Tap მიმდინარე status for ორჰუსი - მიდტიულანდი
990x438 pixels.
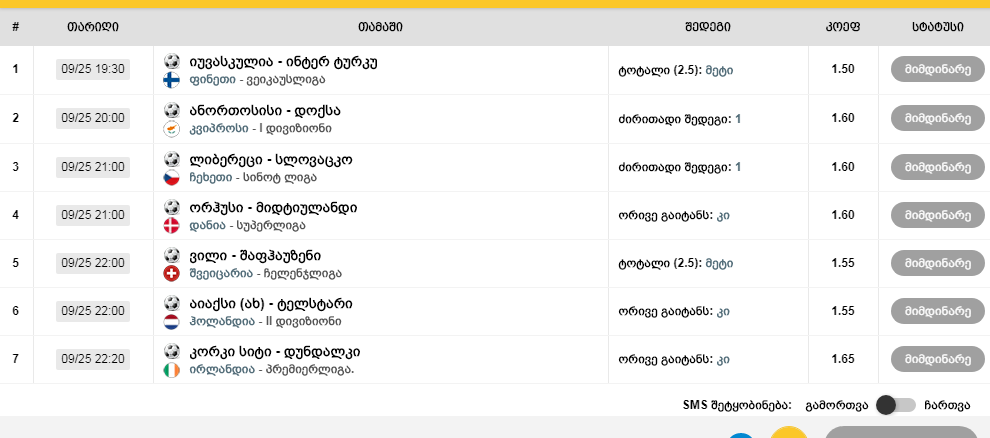pyautogui.click(x=937, y=215)
